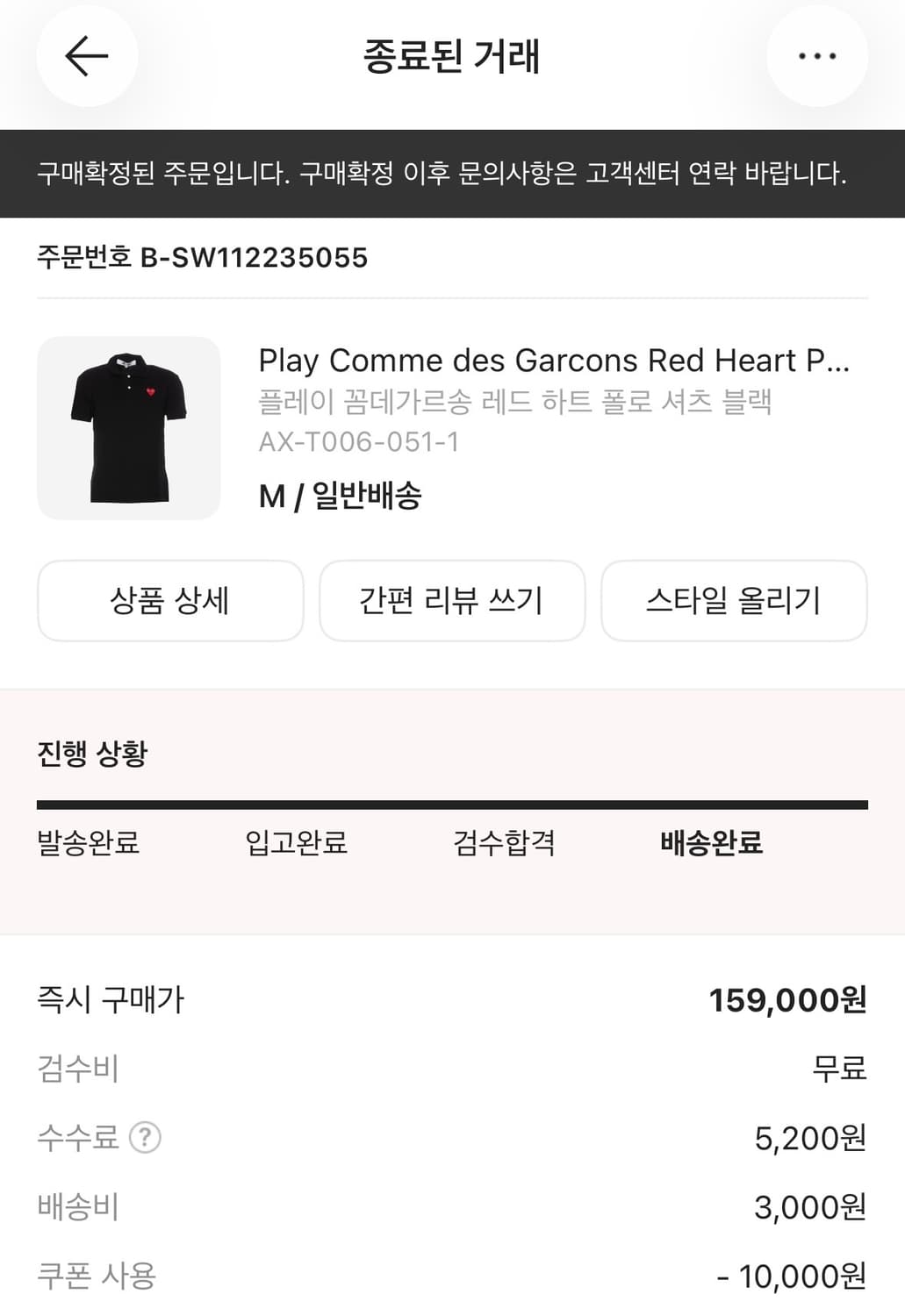This screenshot has height=1316, width=905.
Task: Click 간편 리뷰 쓰기 to write a review
Action: pos(452,600)
